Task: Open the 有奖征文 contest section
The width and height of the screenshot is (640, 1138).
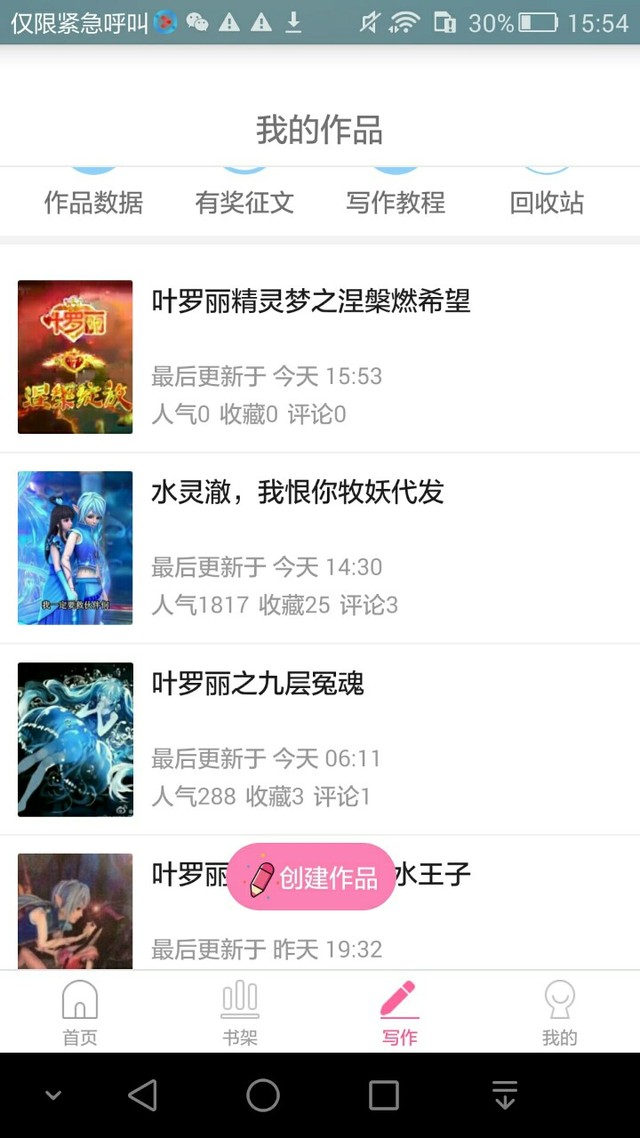Action: 244,202
